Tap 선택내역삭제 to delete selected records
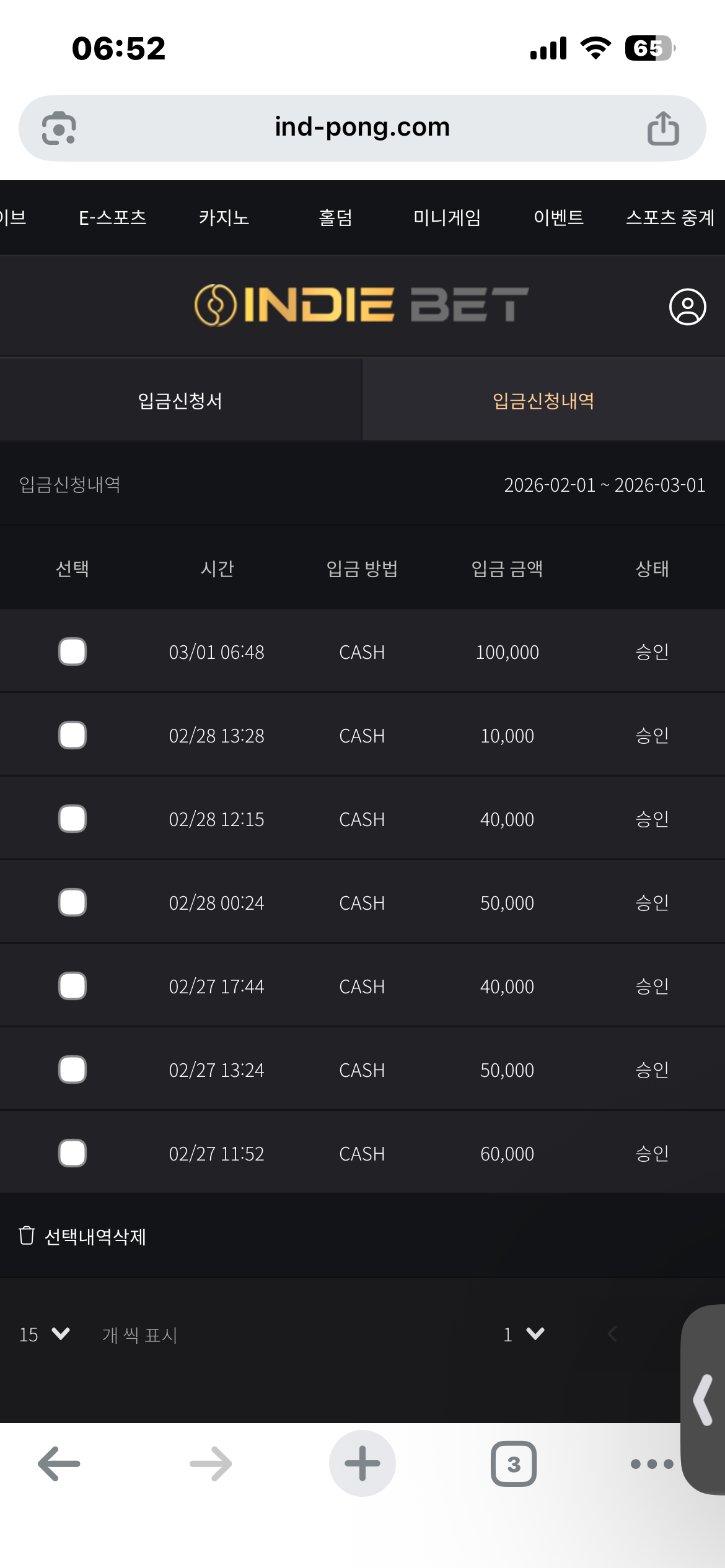This screenshot has width=725, height=1568. [83, 1237]
